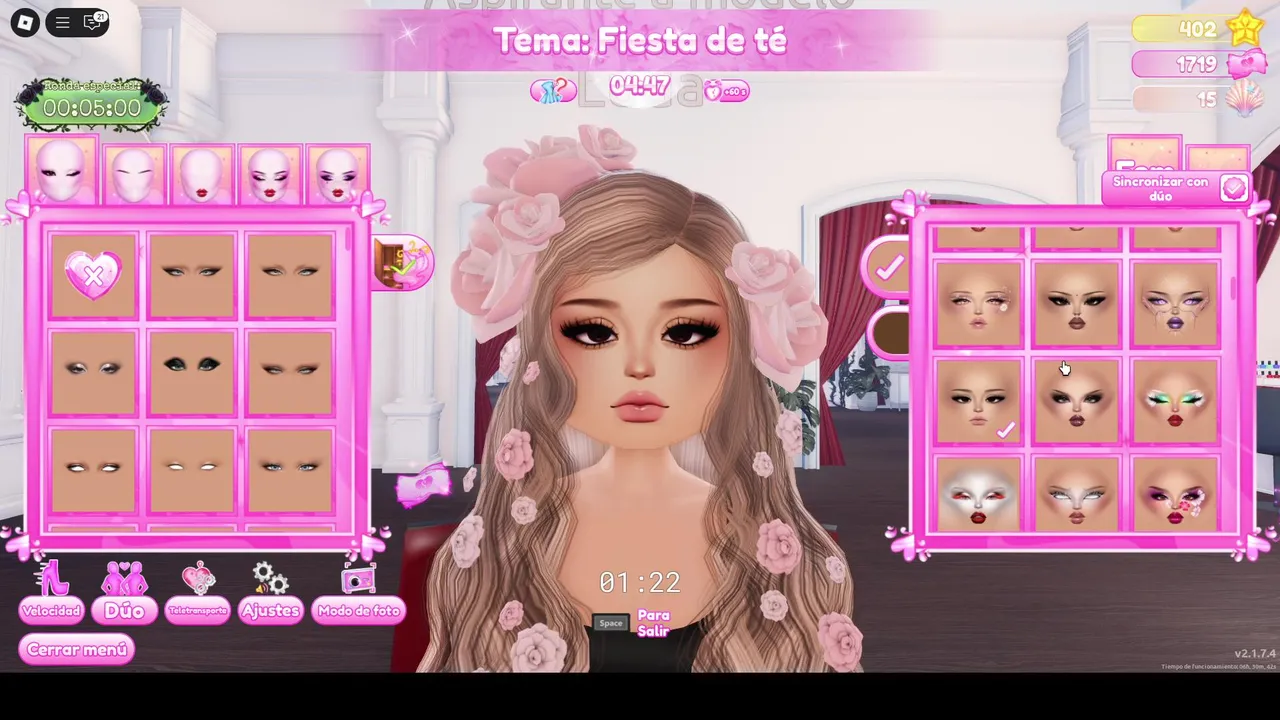The height and width of the screenshot is (720, 1280).
Task: Open the Roblox menu logo
Action: point(25,22)
